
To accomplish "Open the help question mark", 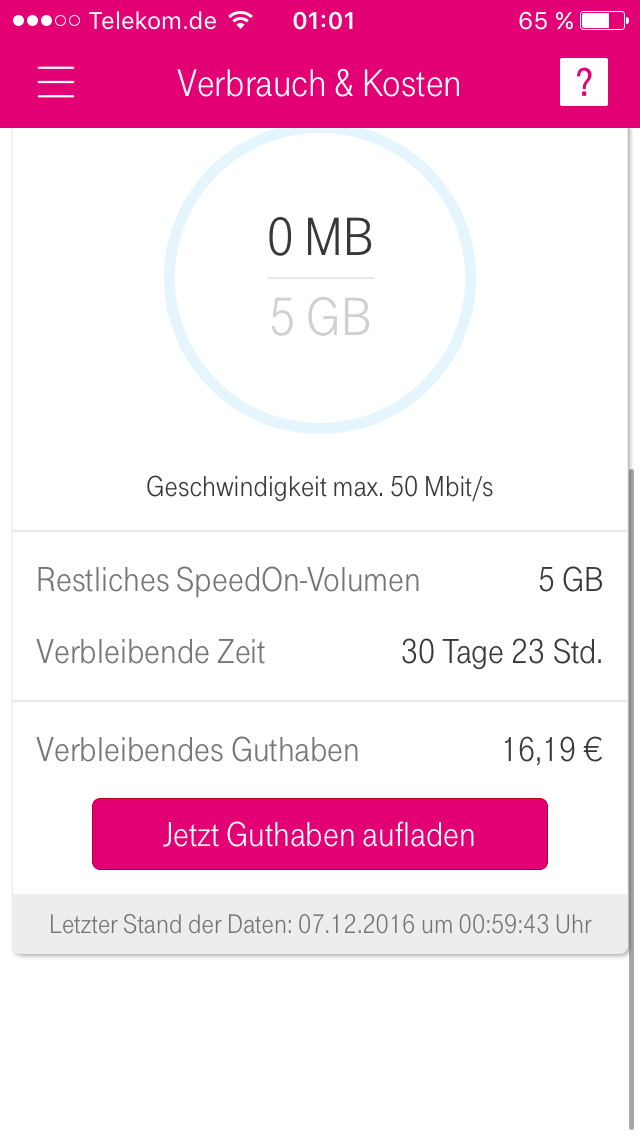I will coord(583,83).
